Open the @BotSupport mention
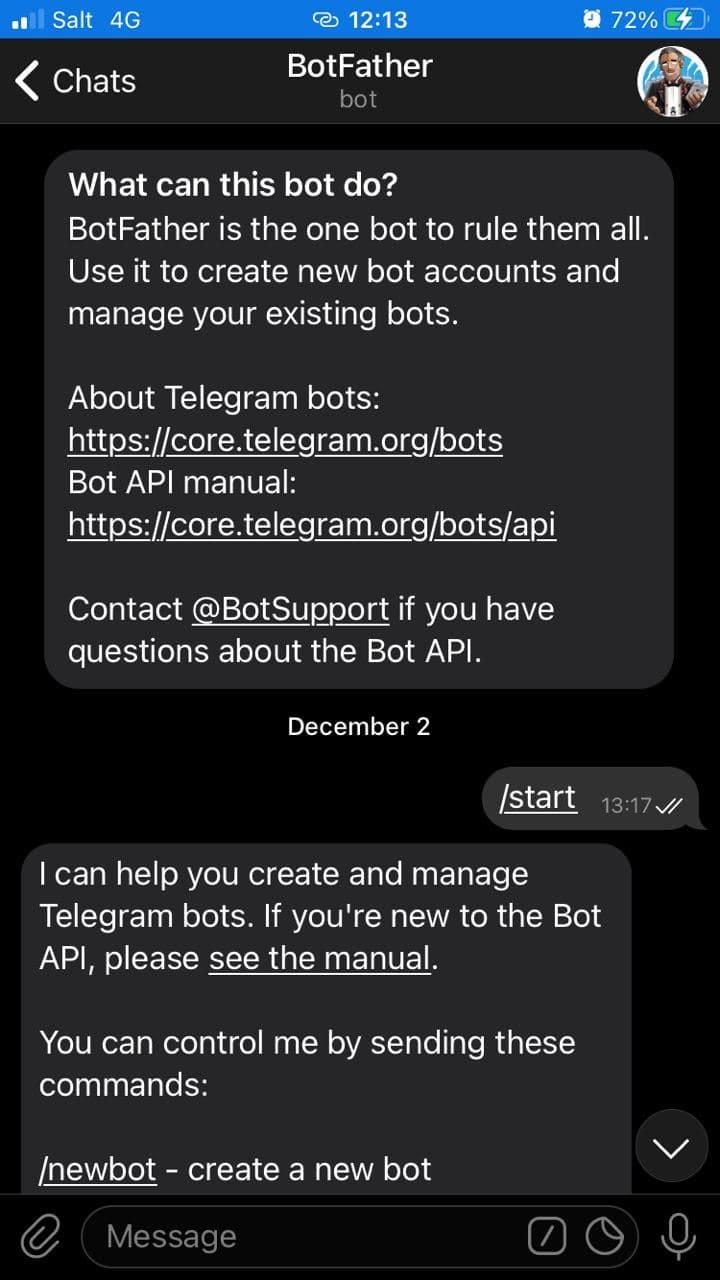Screen dimensions: 720x1280 click(289, 608)
